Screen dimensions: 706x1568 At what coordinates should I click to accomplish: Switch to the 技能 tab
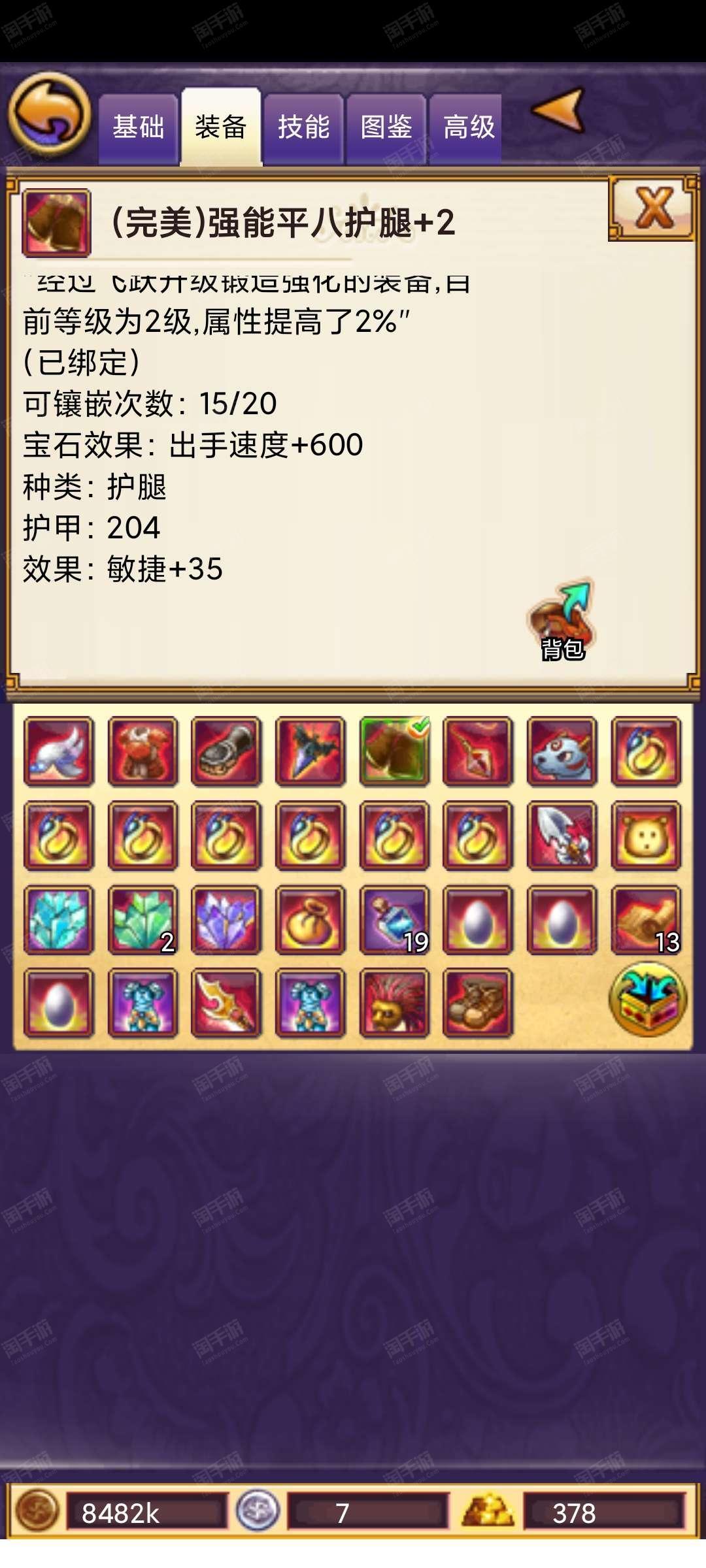click(x=303, y=128)
